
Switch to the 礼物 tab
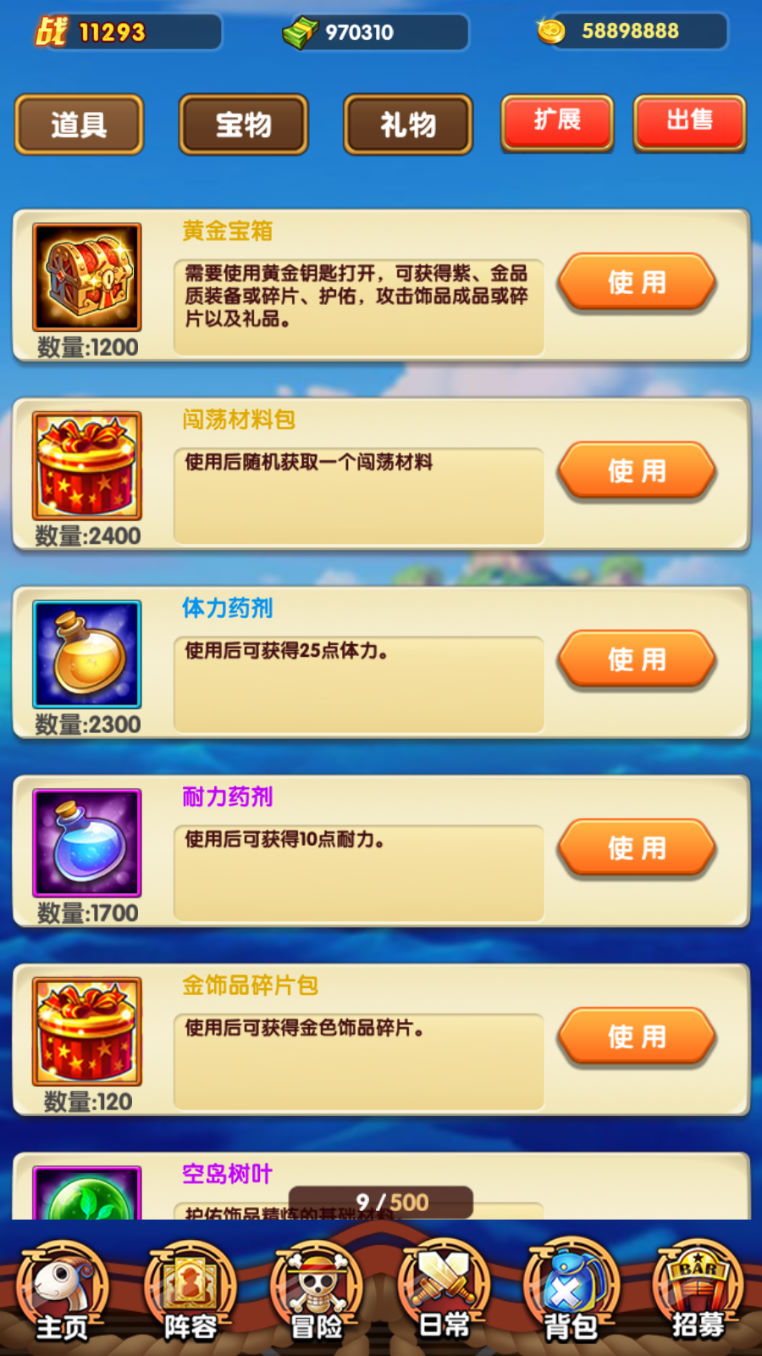click(x=407, y=124)
